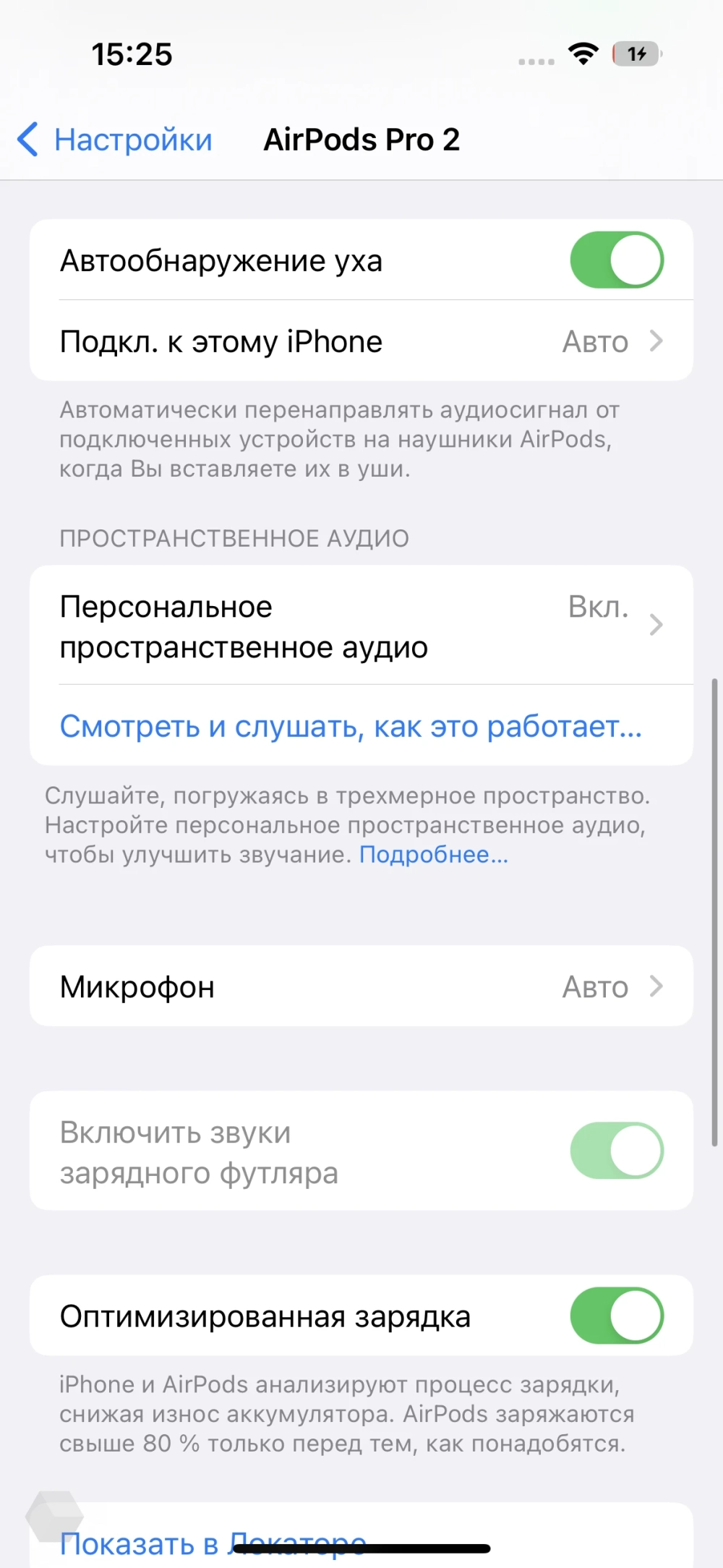Screen dimensions: 723x1568
Task: Disable Оптимизированная зарядка switch
Action: [x=616, y=1316]
